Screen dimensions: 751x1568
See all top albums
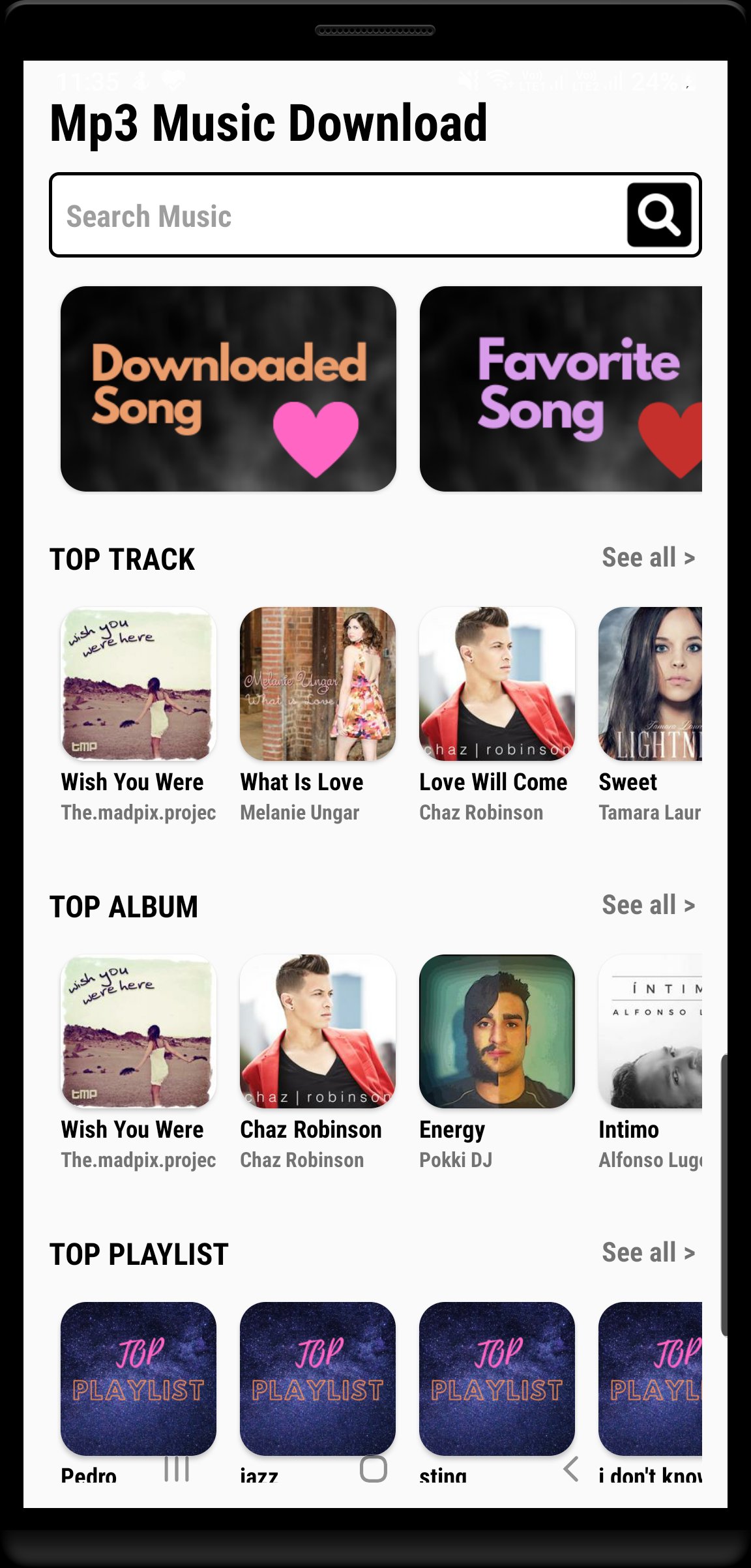[x=648, y=906]
